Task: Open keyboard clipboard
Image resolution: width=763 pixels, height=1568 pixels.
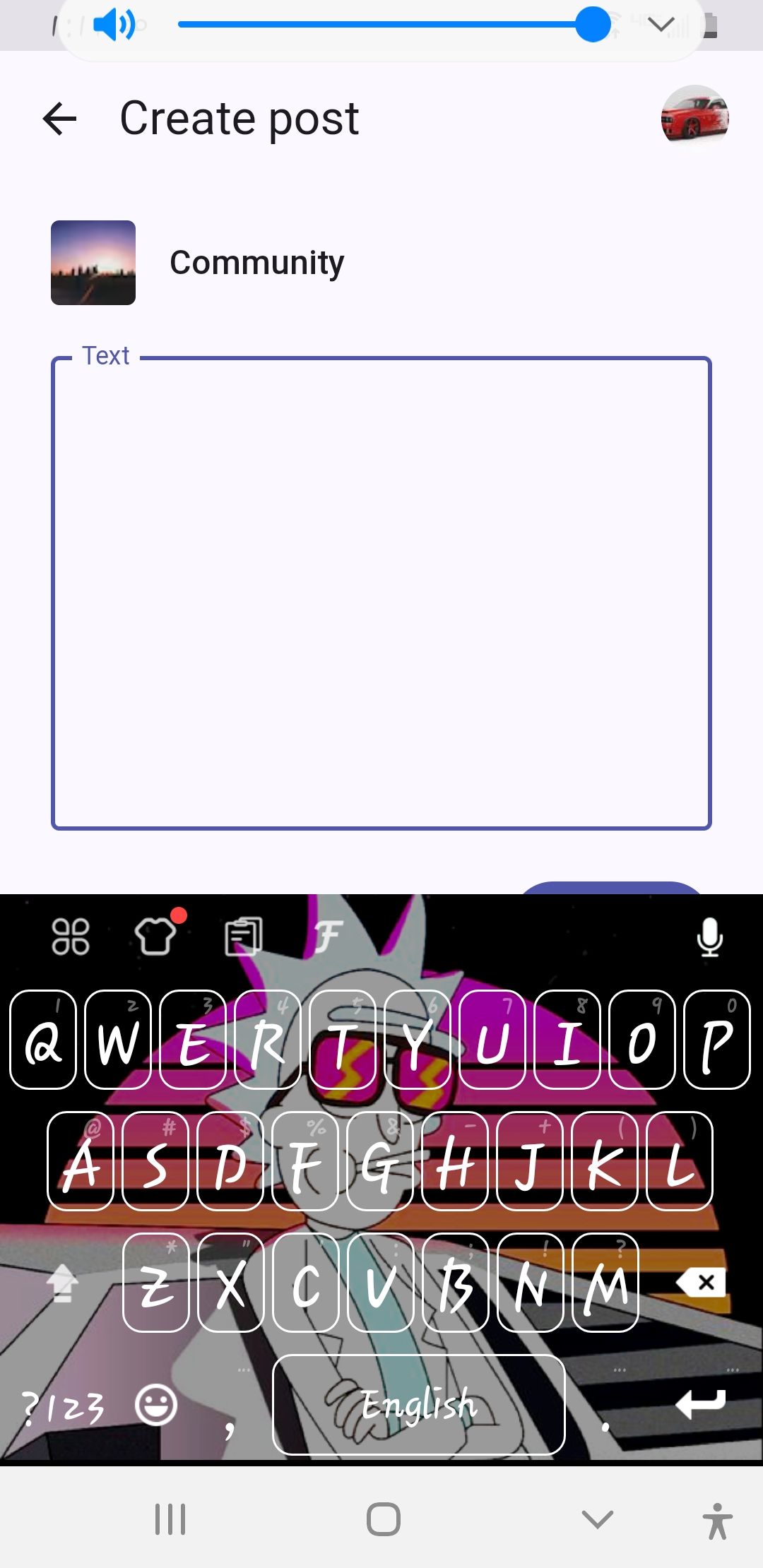Action: [x=243, y=937]
